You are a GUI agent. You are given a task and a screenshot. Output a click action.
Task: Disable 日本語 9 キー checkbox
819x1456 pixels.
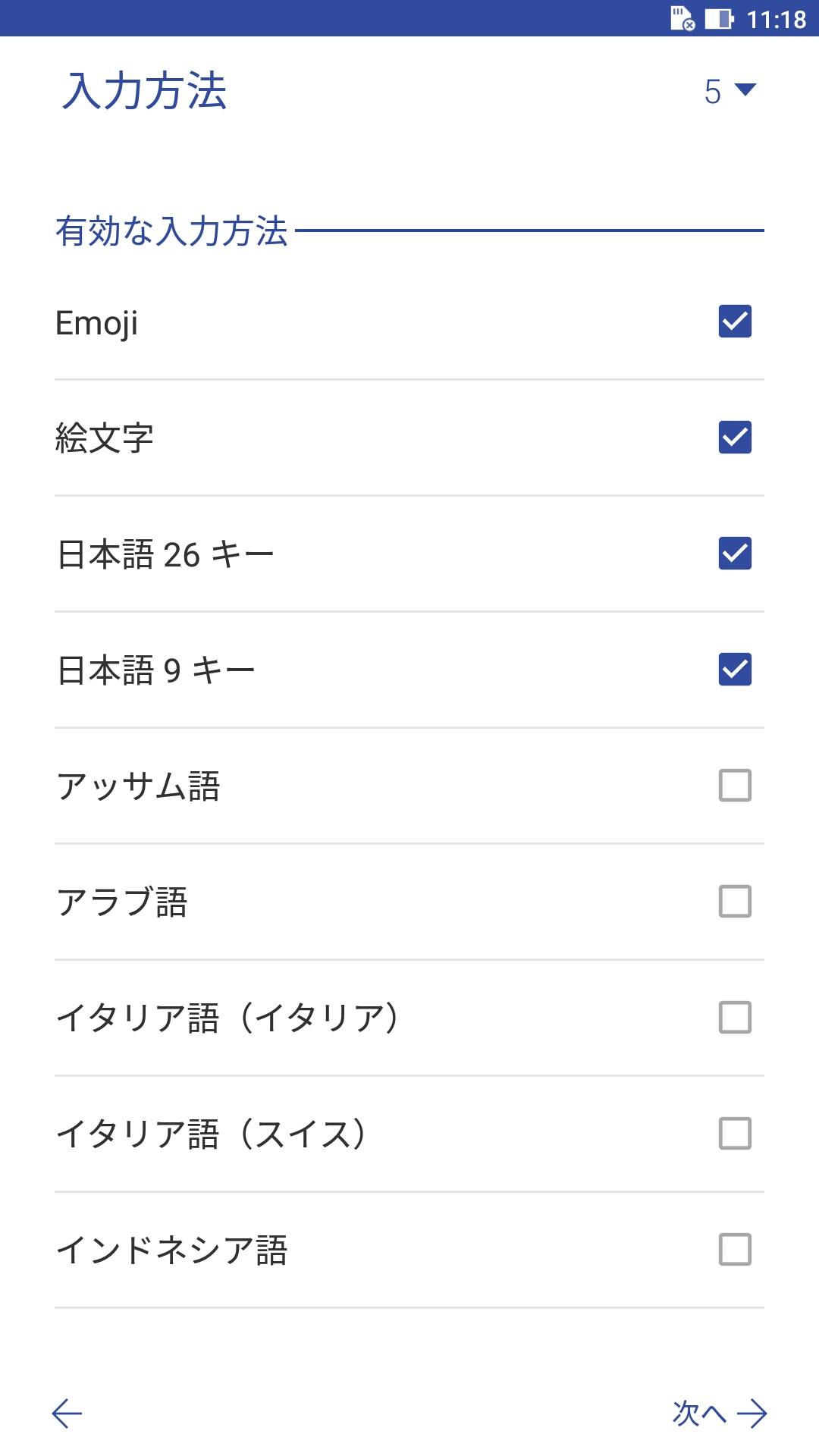coord(735,670)
